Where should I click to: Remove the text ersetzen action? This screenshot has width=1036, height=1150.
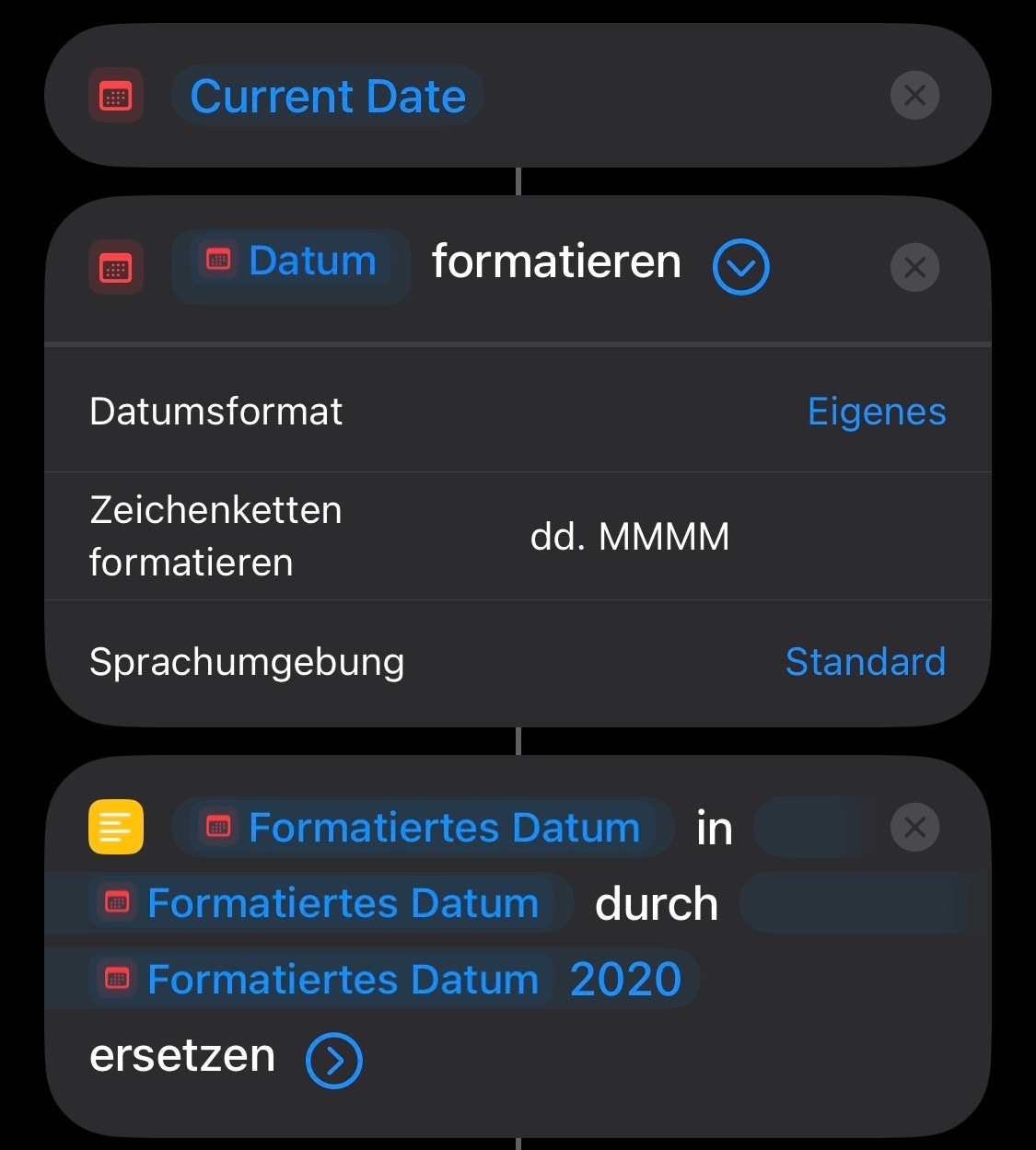point(914,827)
